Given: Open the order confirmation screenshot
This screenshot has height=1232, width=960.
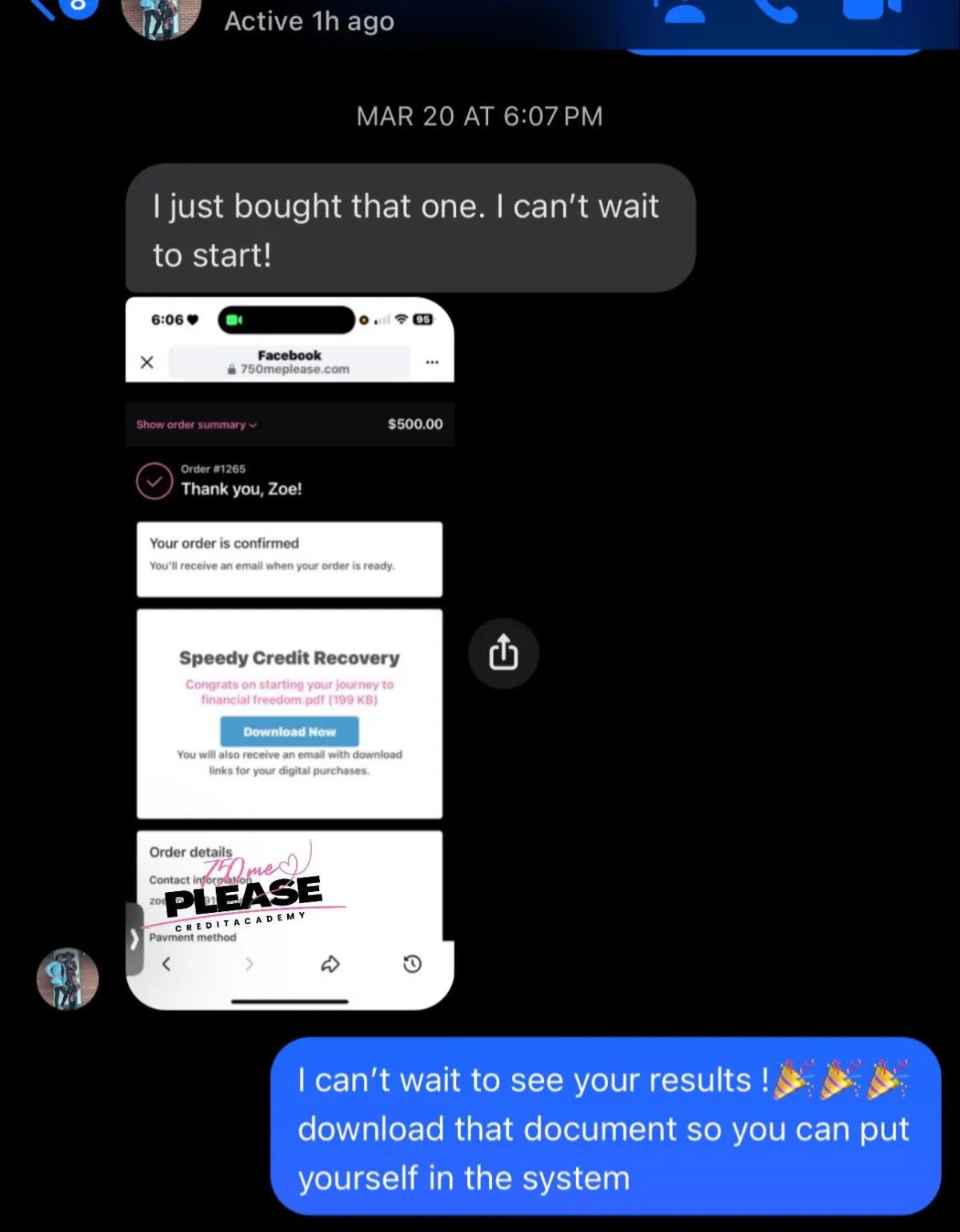Looking at the screenshot, I should [290, 653].
